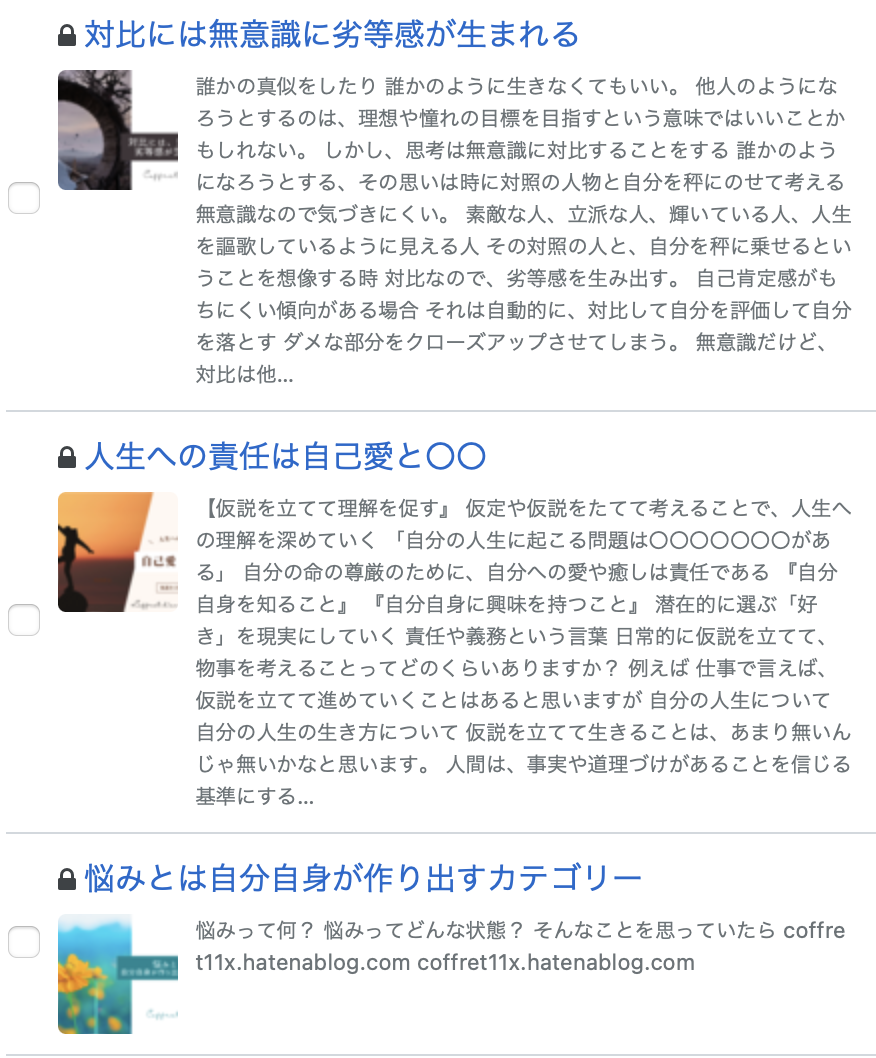Open the article 人生への責任は自己愛と〇〇

(285, 457)
